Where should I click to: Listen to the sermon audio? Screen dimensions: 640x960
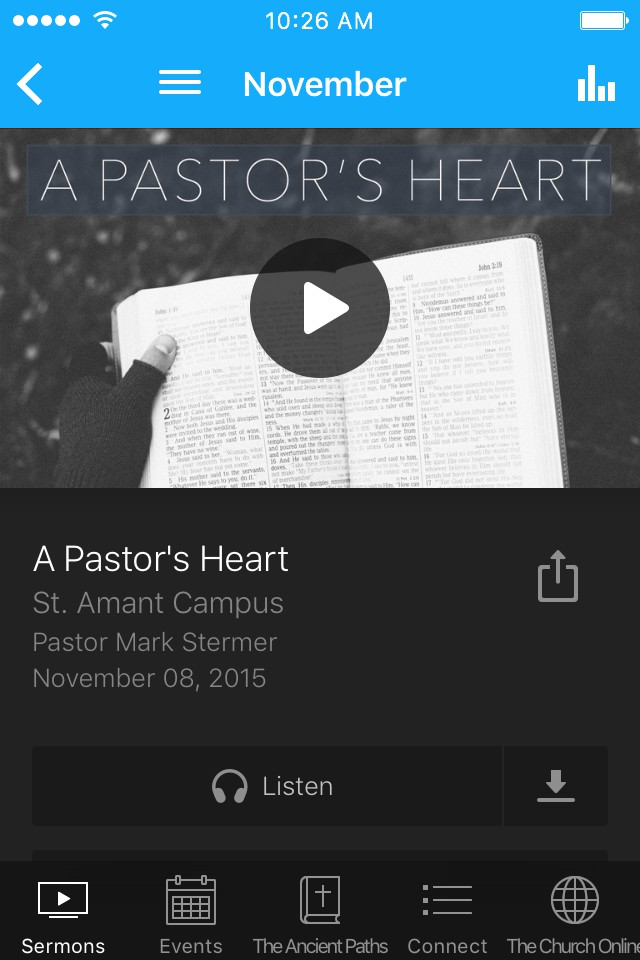[267, 786]
